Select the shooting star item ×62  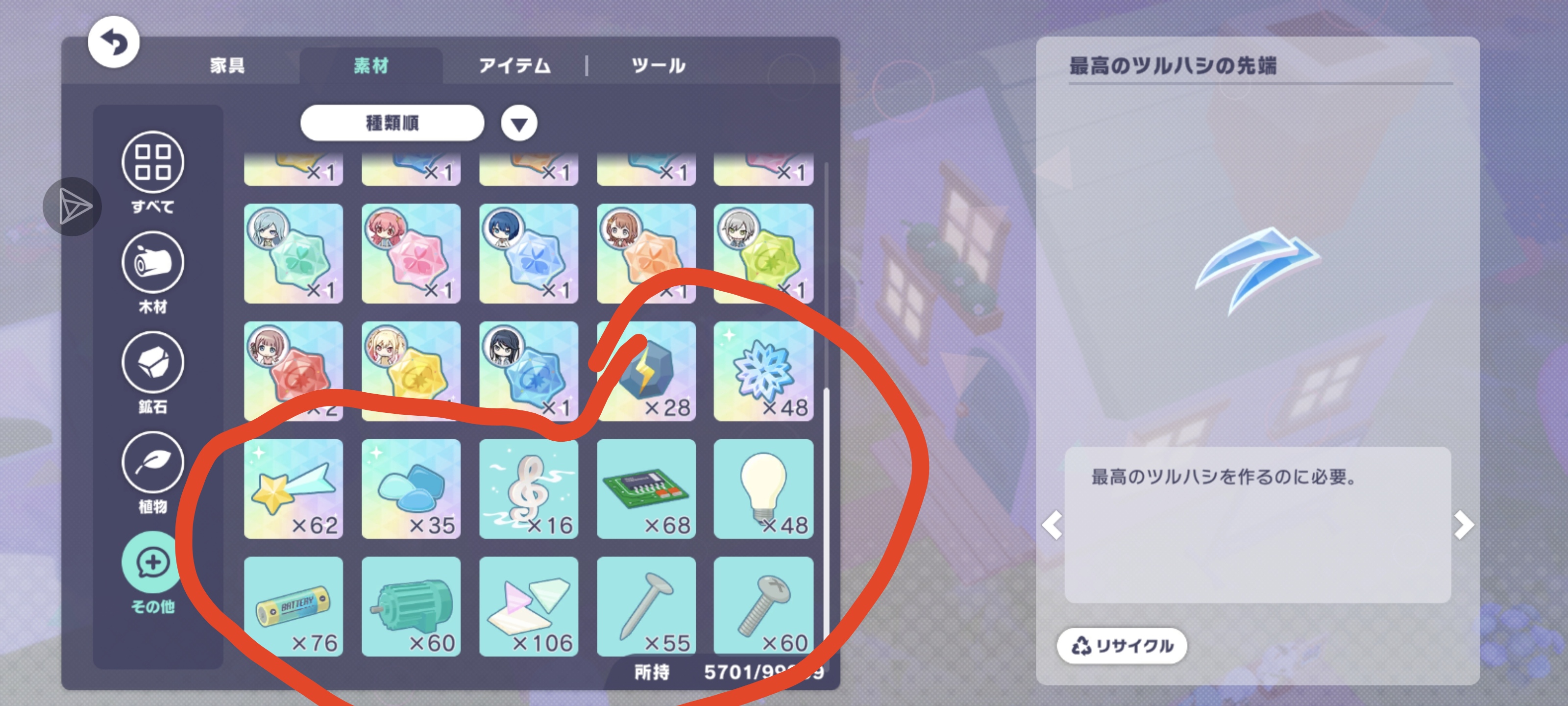pos(294,488)
